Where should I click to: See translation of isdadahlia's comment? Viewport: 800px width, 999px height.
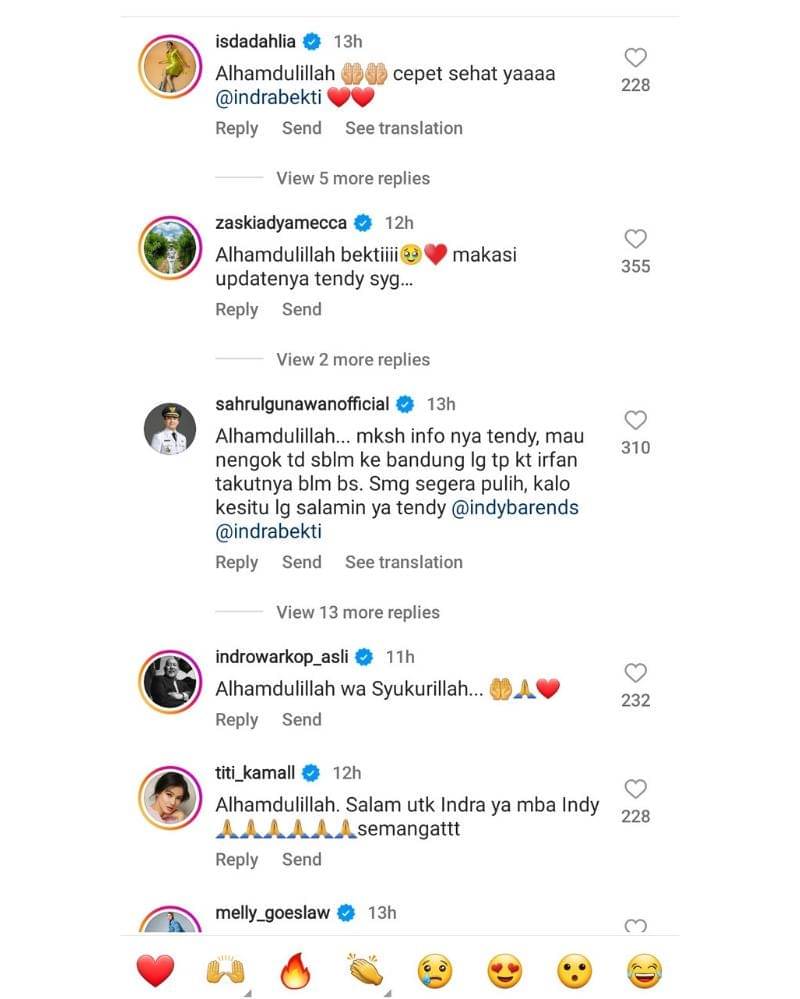[x=403, y=128]
